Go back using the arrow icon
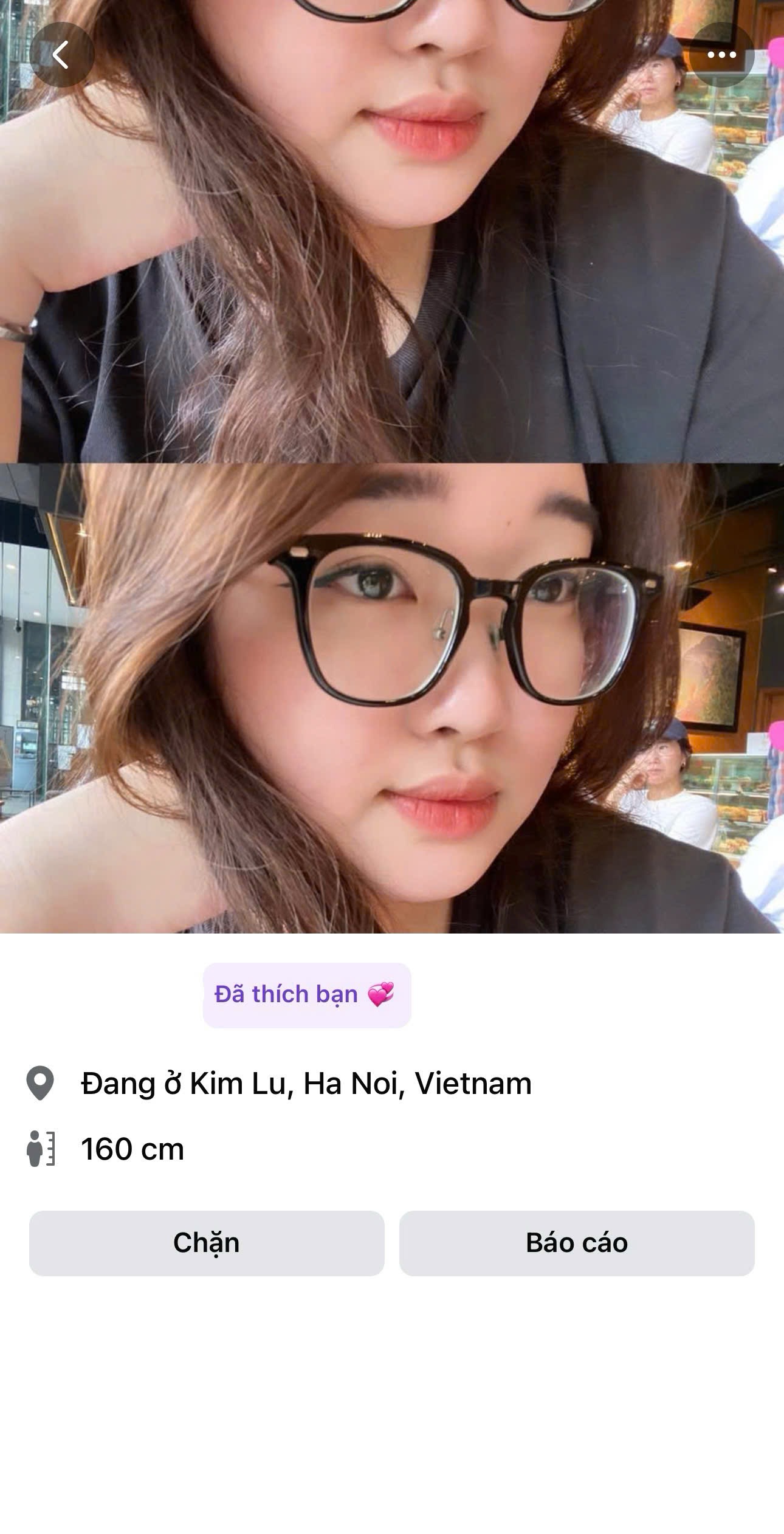 61,55
